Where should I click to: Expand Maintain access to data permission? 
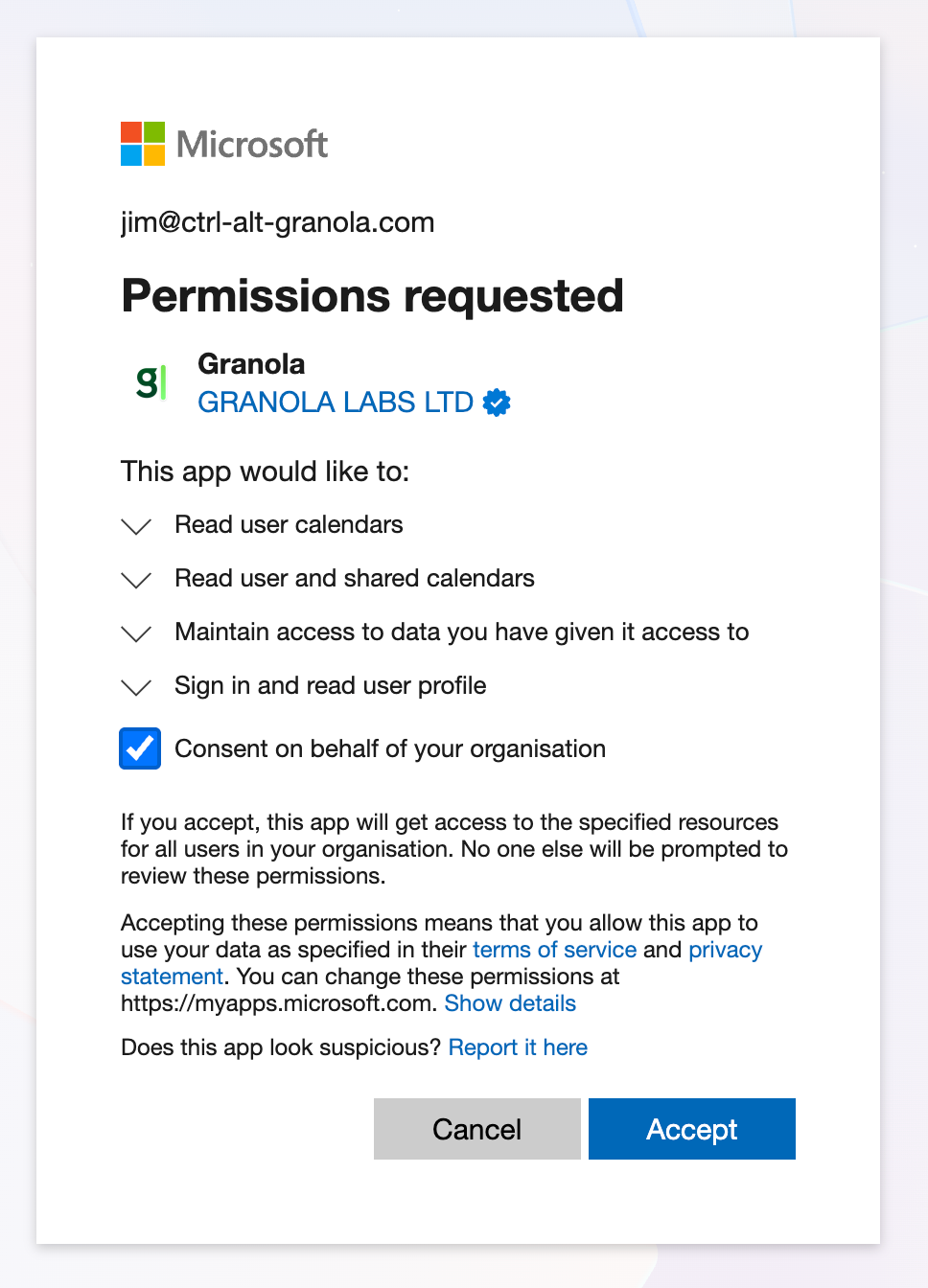pyautogui.click(x=137, y=633)
